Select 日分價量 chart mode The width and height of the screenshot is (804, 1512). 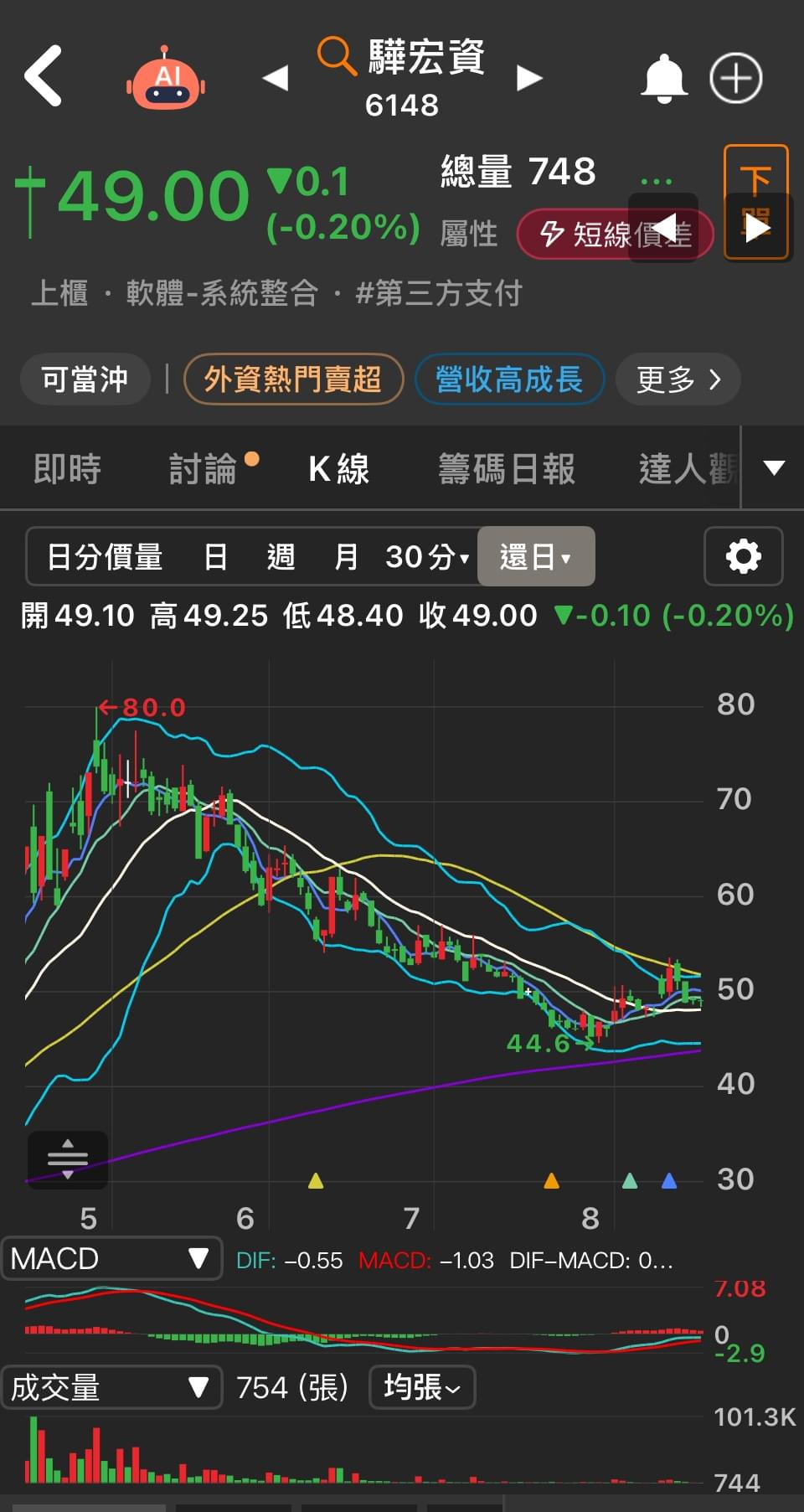pos(105,556)
